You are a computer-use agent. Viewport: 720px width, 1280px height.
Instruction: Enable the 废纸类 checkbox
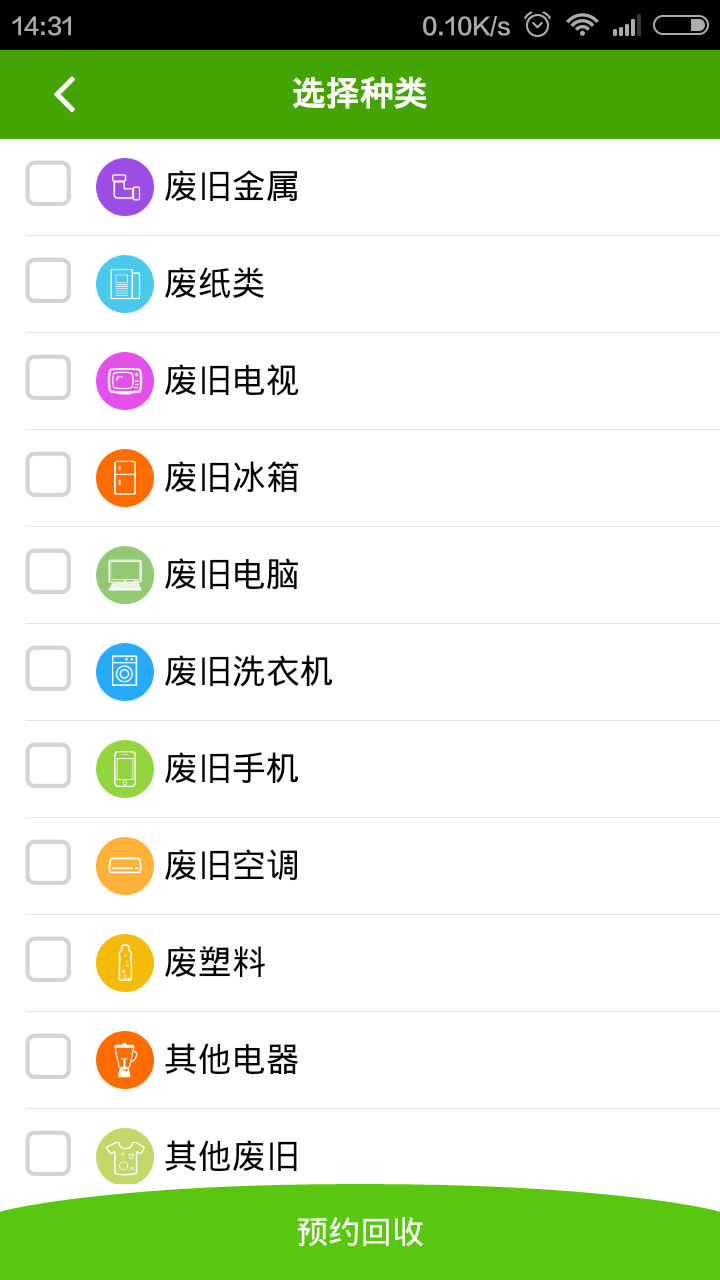point(47,283)
